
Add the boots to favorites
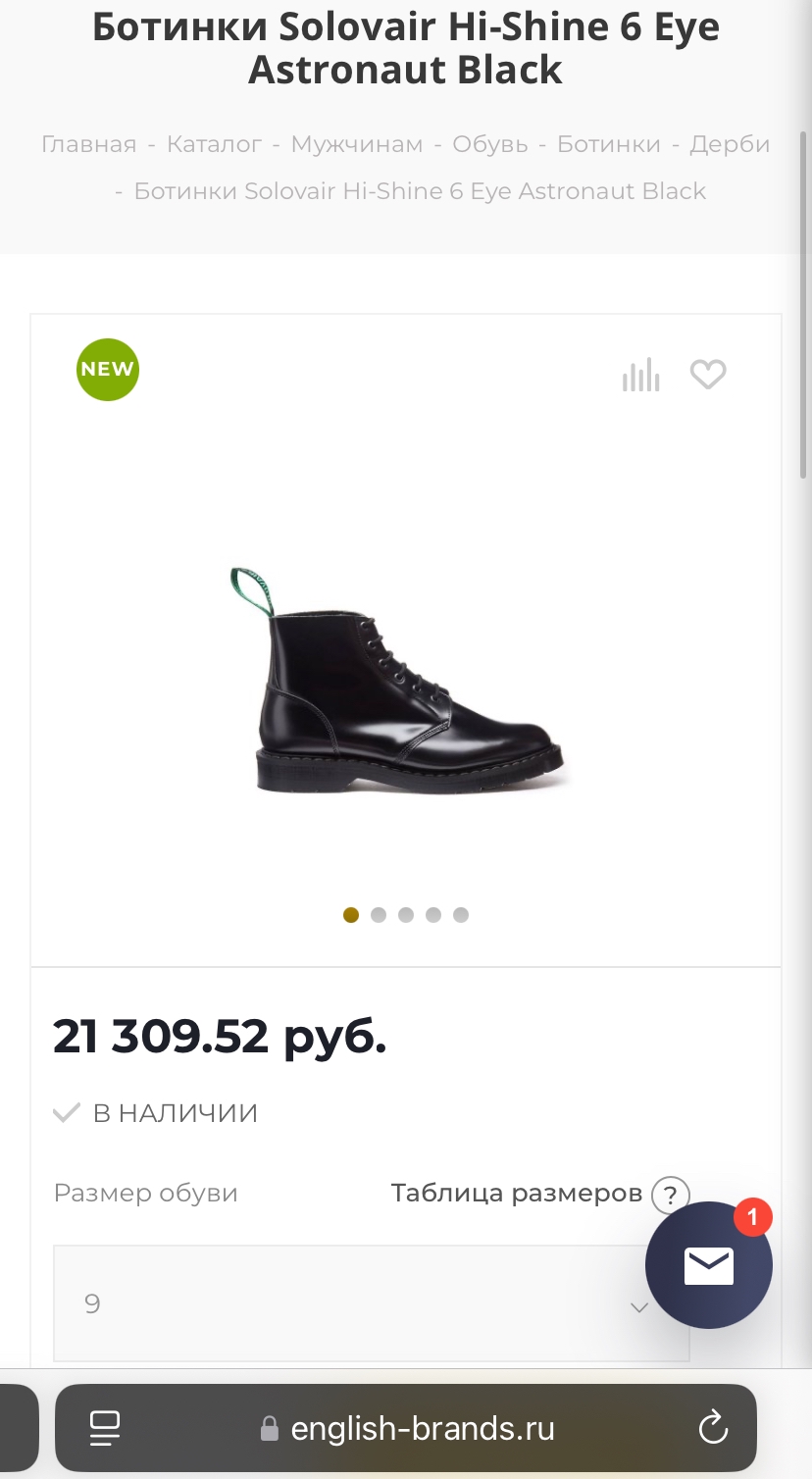tap(708, 375)
